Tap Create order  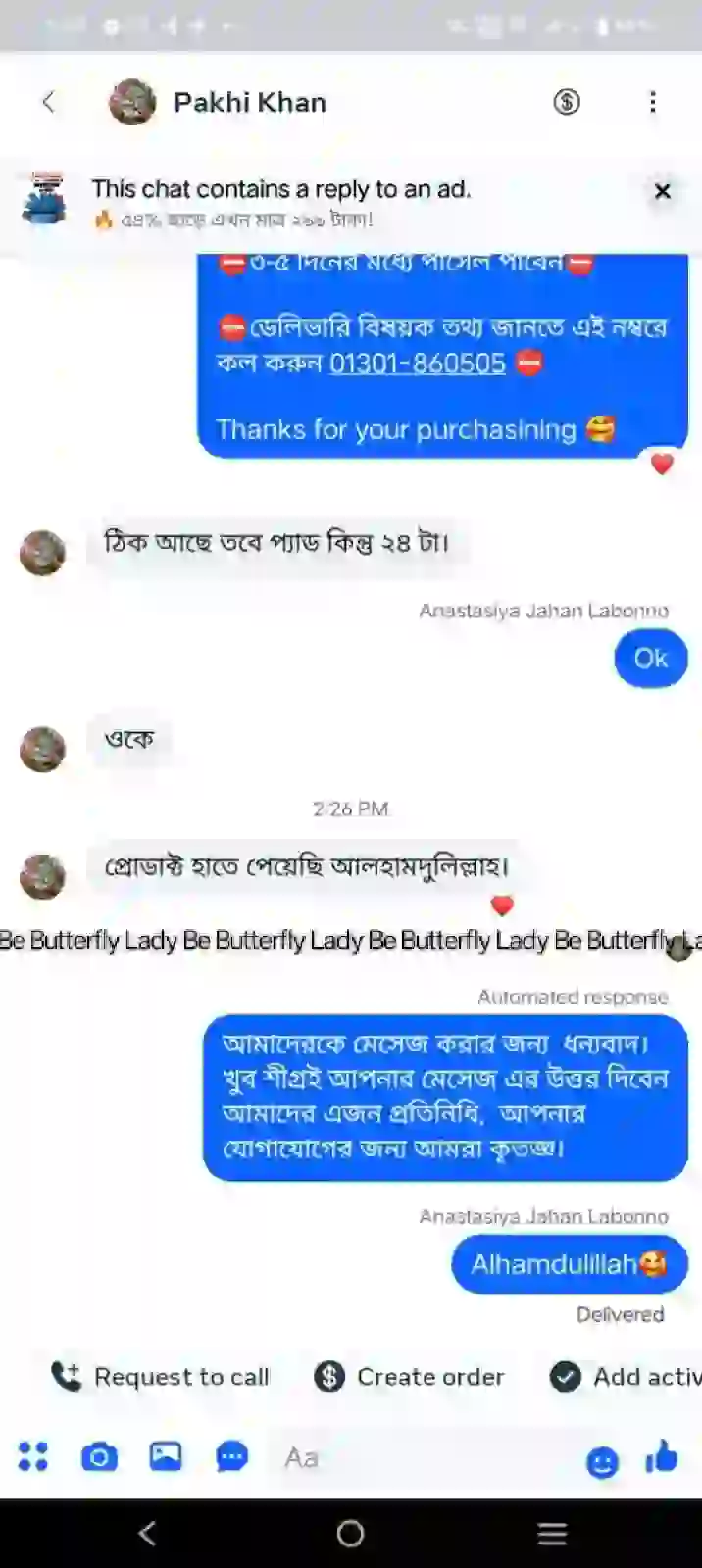tap(410, 1377)
